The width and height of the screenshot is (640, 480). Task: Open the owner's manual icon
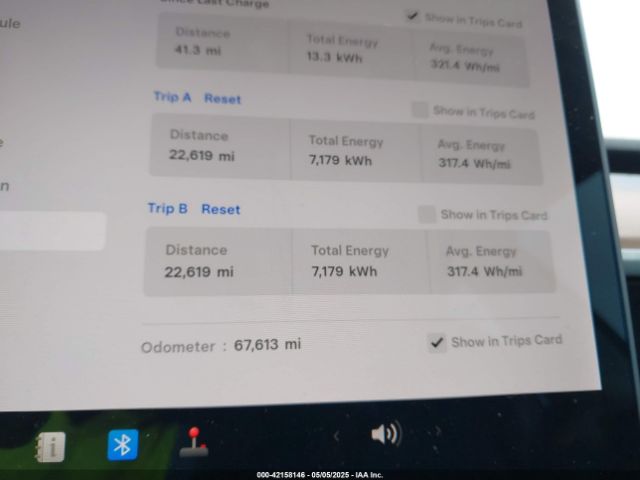[50, 447]
